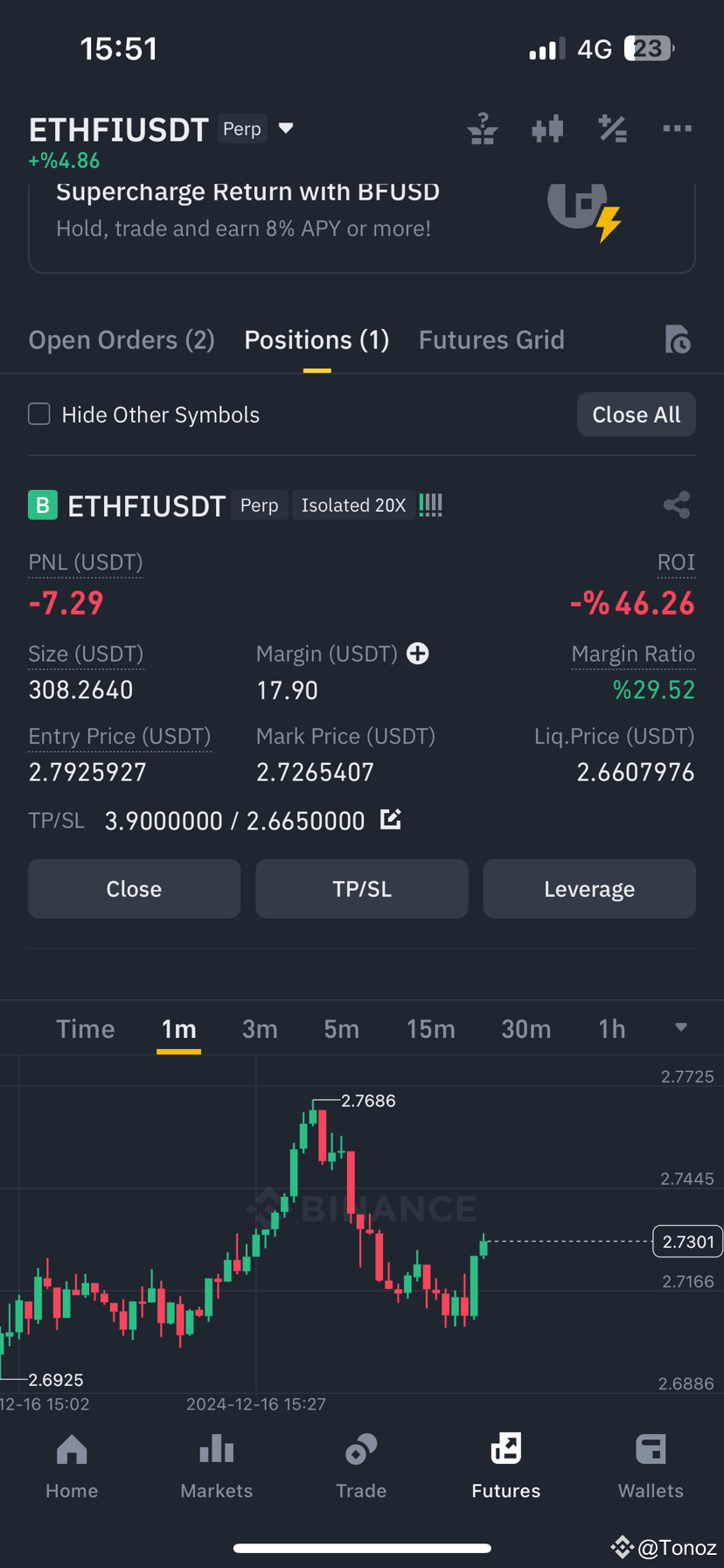
Task: Open the Wallets section
Action: tap(651, 1466)
